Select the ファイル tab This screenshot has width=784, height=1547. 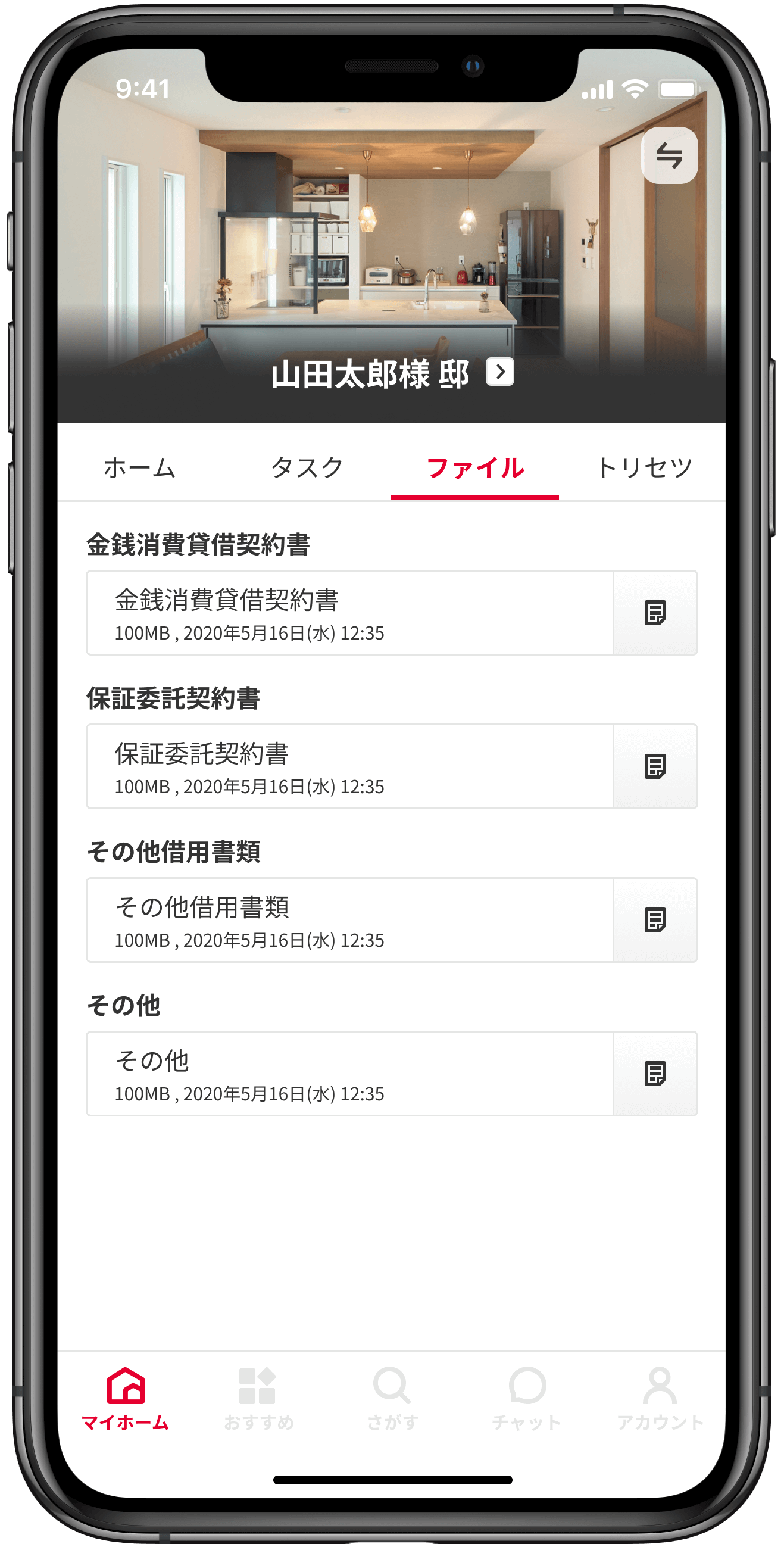point(475,467)
